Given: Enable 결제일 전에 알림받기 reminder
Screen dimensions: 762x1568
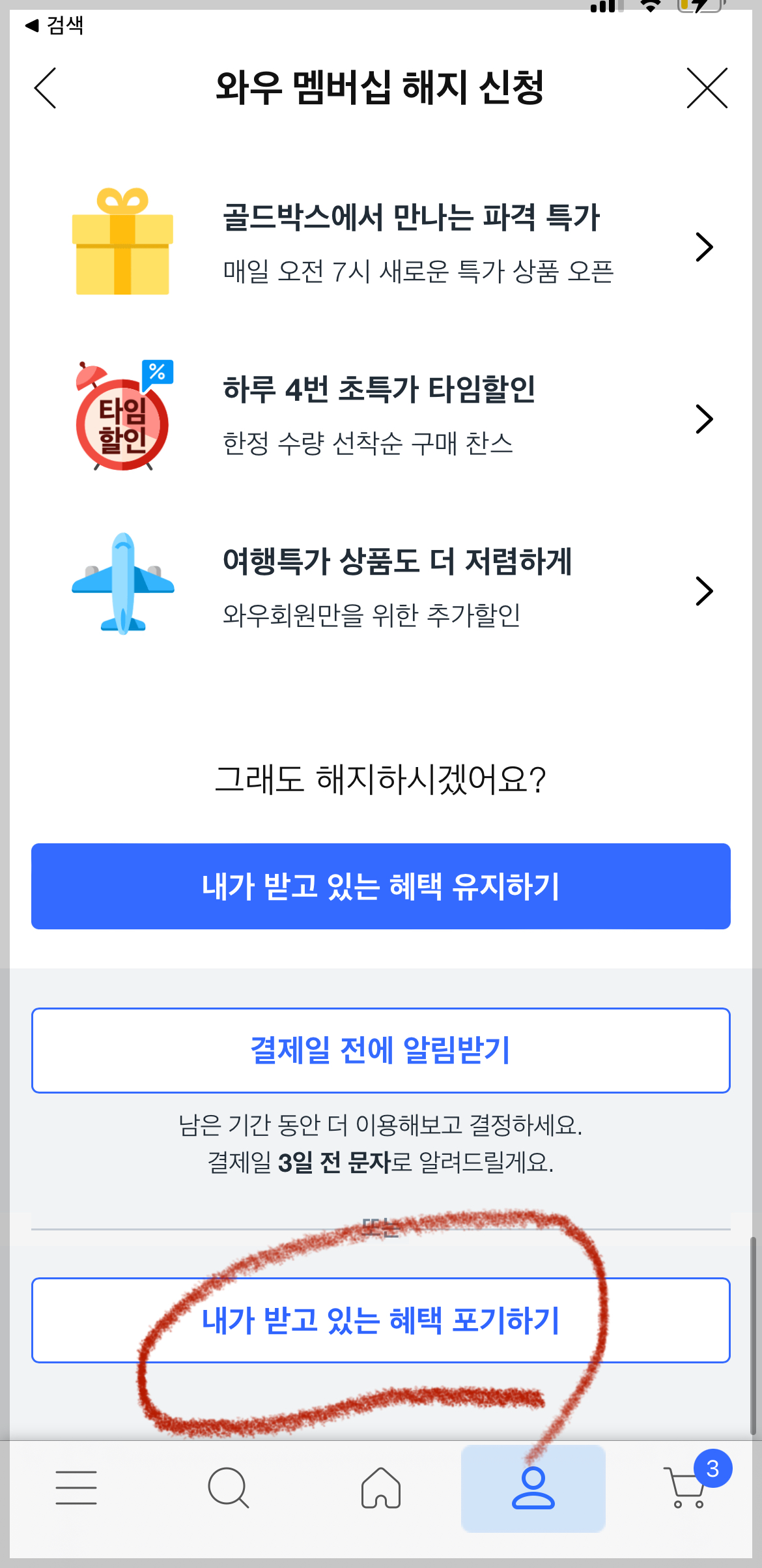Looking at the screenshot, I should pyautogui.click(x=381, y=1050).
